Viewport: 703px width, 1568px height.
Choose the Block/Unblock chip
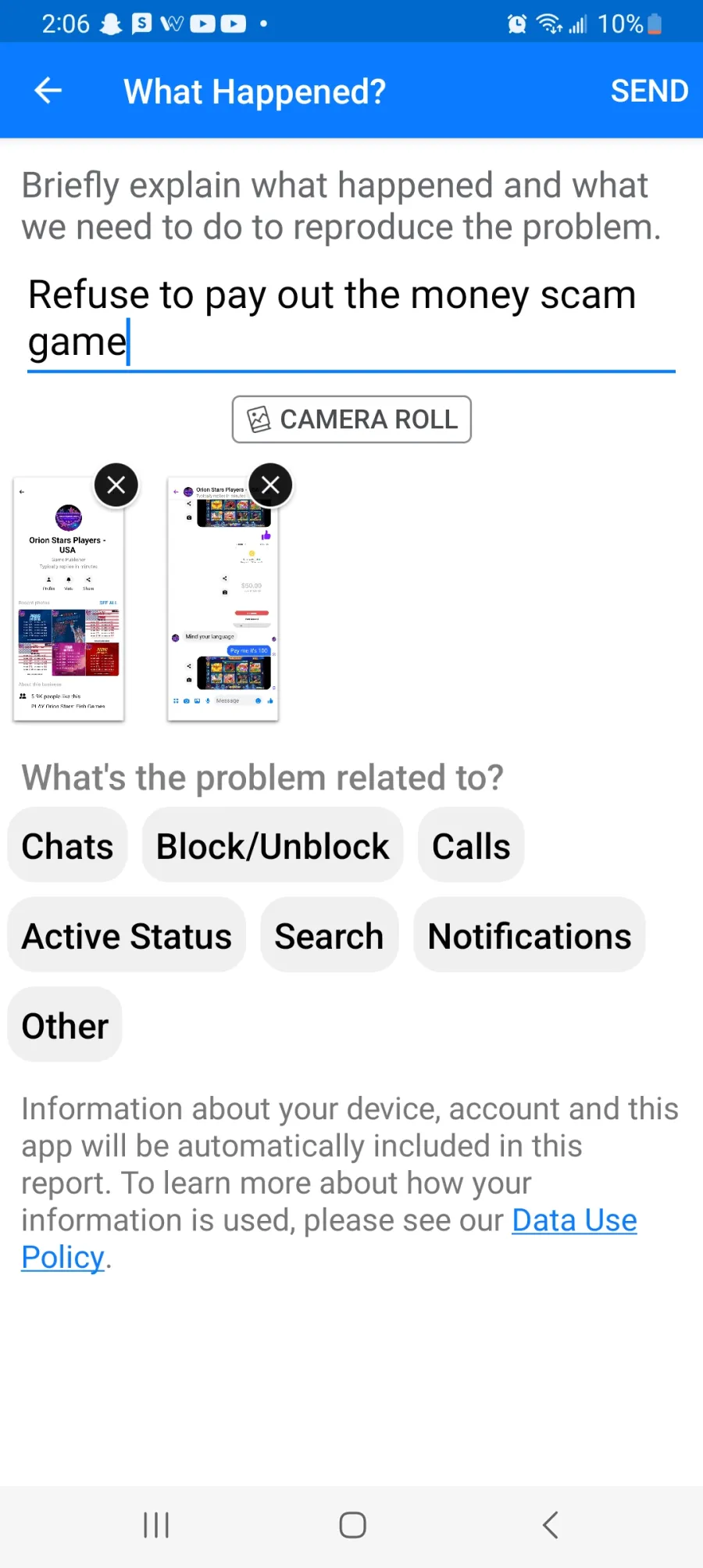(273, 846)
